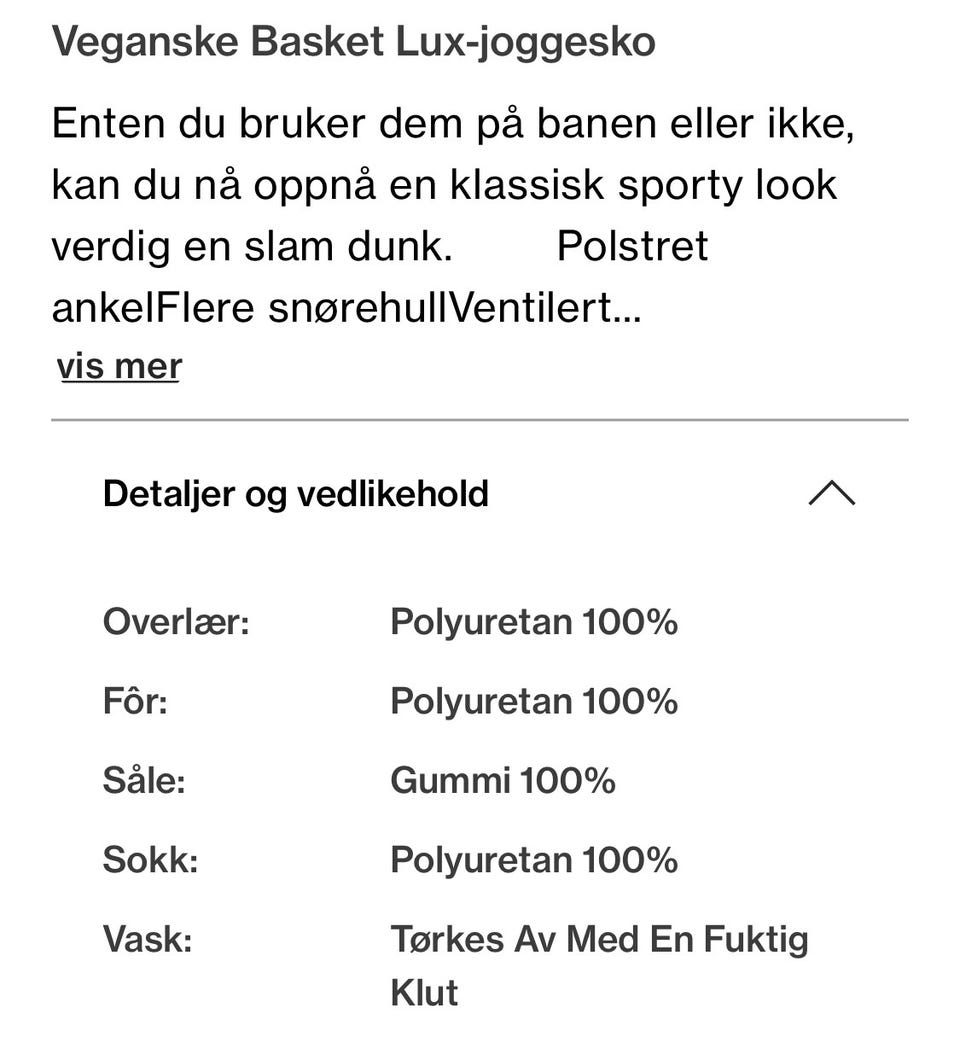Select the Polyuretan 100% value beside Overlær

[x=534, y=621]
